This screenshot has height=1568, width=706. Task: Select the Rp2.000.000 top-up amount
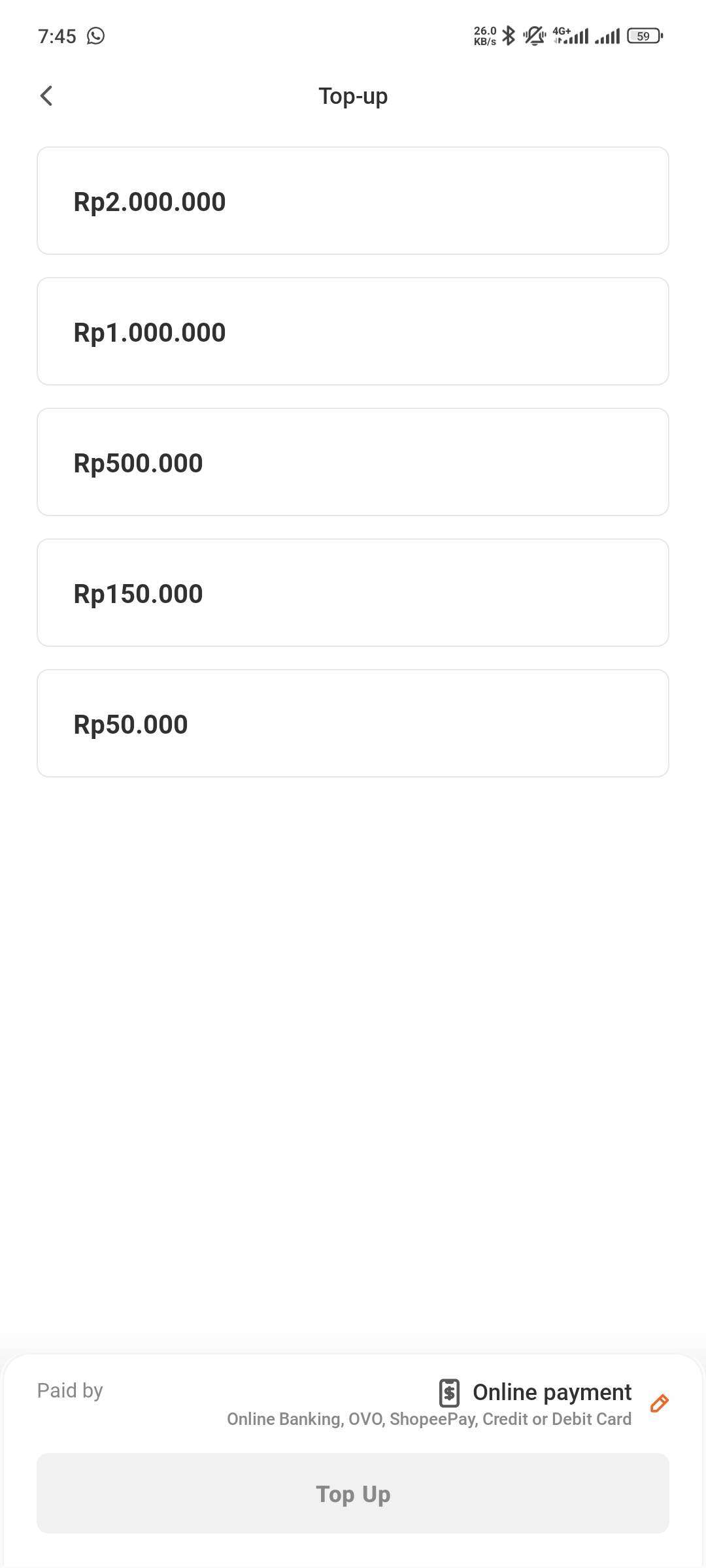(x=353, y=201)
